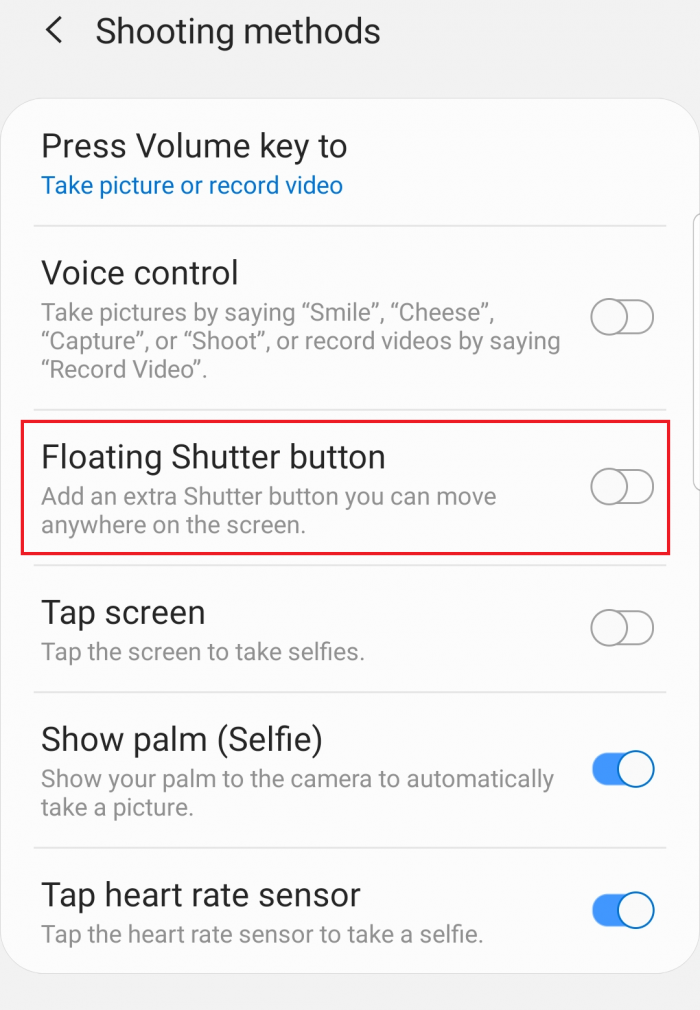The image size is (700, 1010).
Task: Enable Tap screen for selfies
Action: [x=622, y=629]
